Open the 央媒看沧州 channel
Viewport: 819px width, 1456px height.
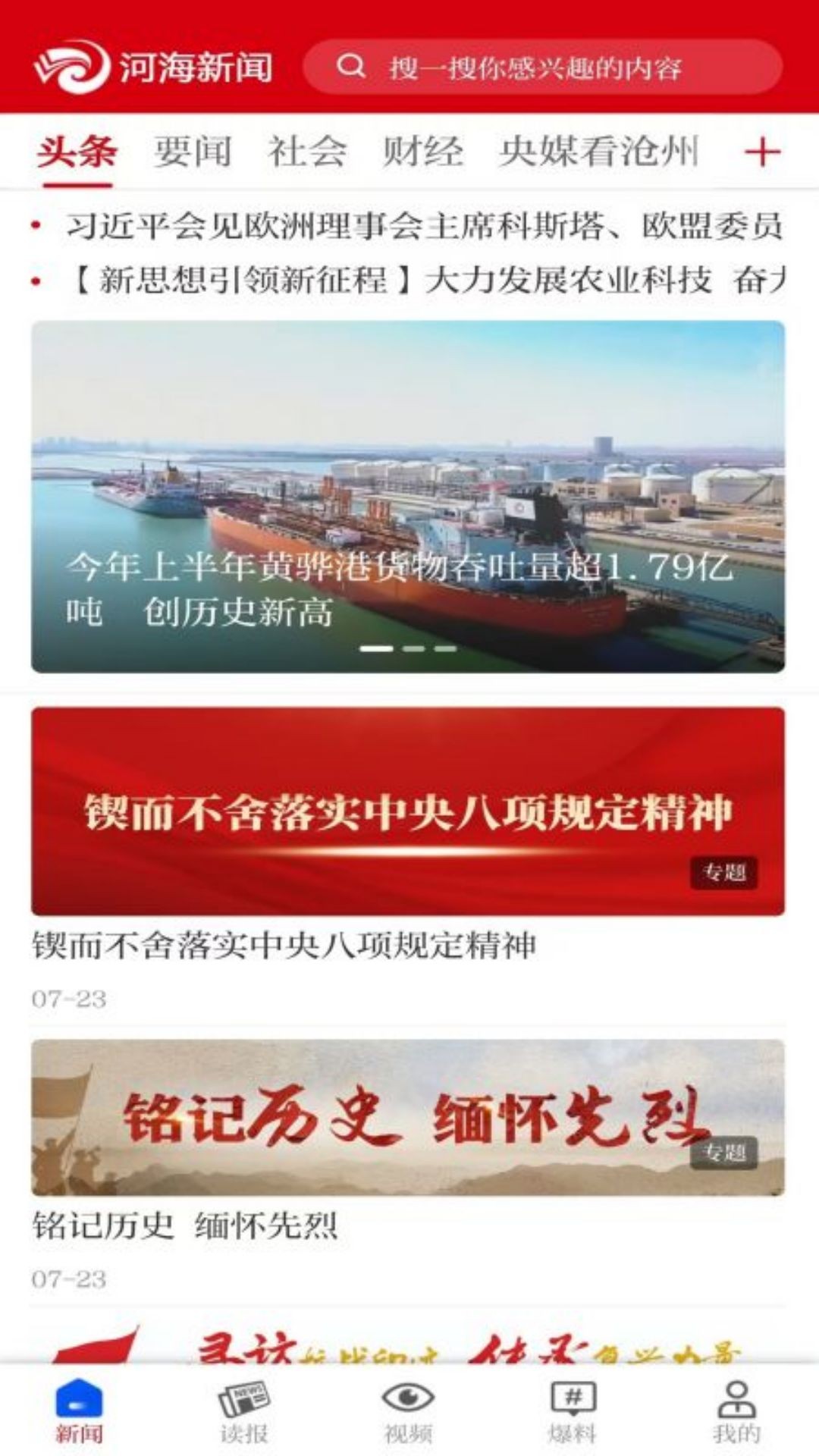603,149
